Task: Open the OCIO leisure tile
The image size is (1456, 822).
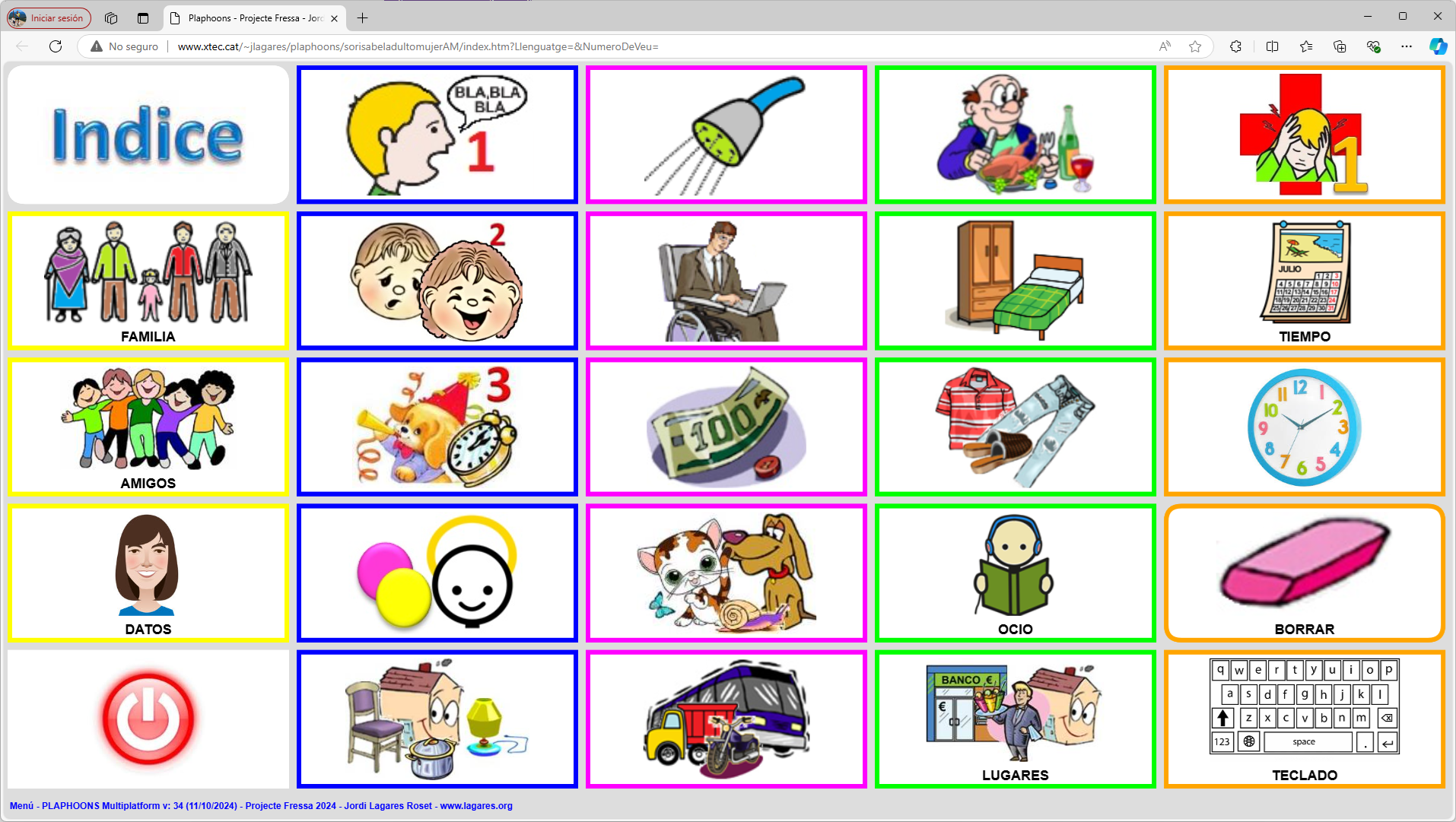Action: pos(1015,573)
